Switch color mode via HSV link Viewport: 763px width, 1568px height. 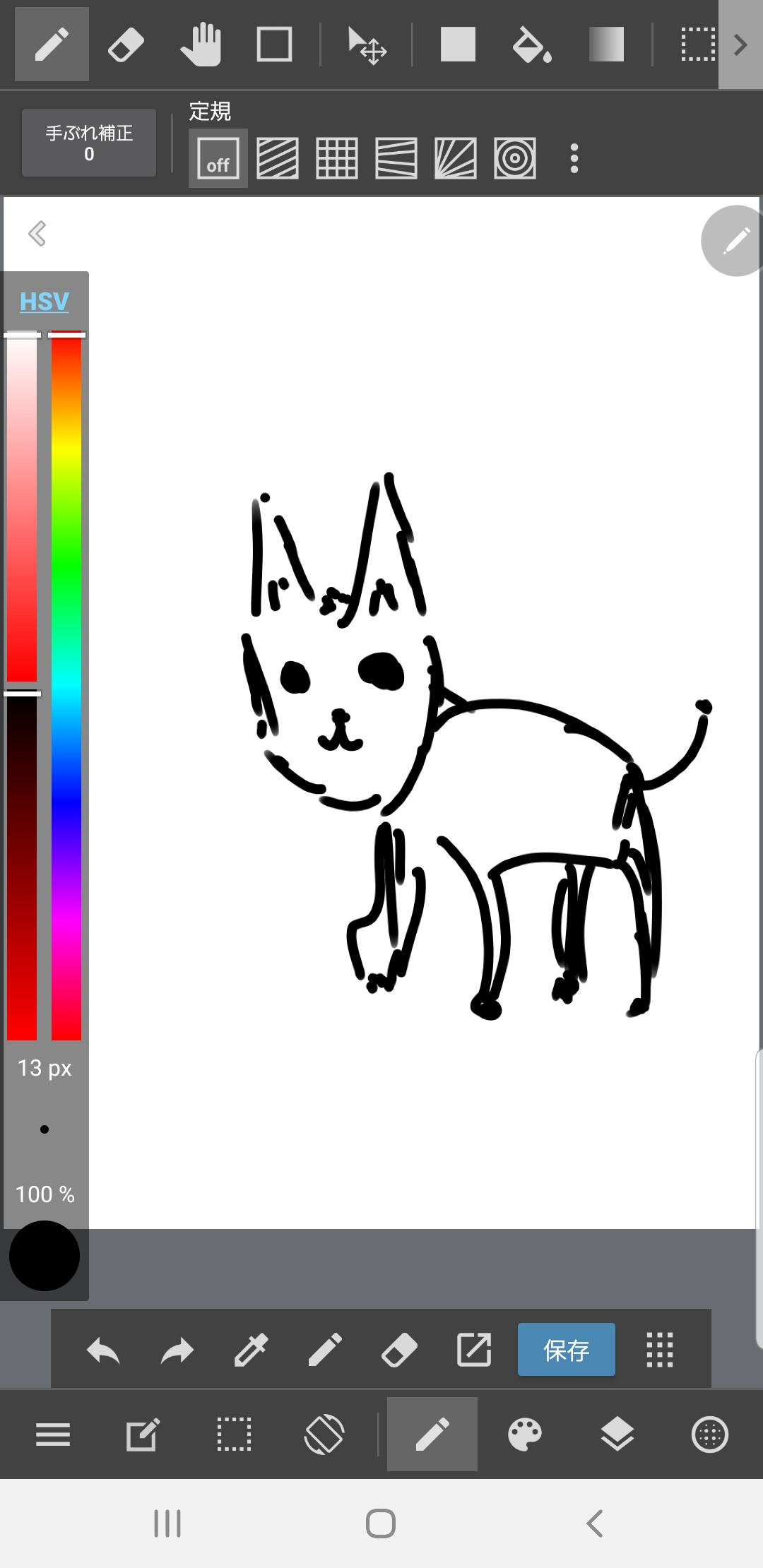click(44, 302)
